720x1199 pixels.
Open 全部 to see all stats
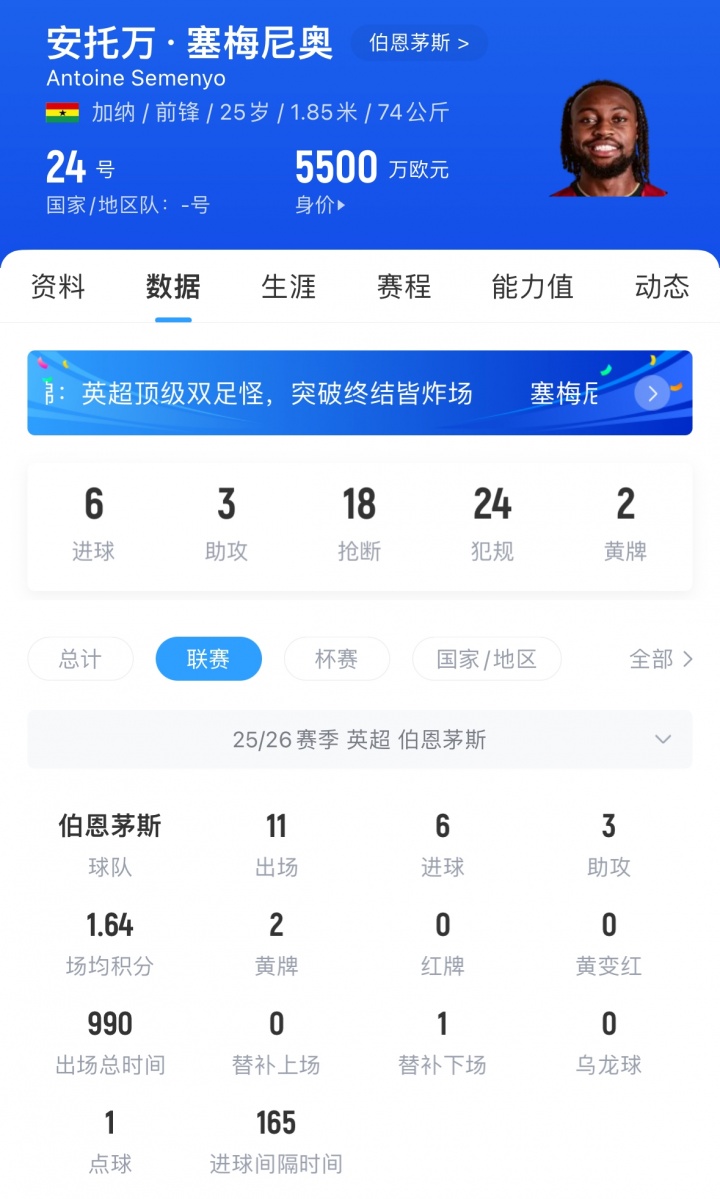660,659
